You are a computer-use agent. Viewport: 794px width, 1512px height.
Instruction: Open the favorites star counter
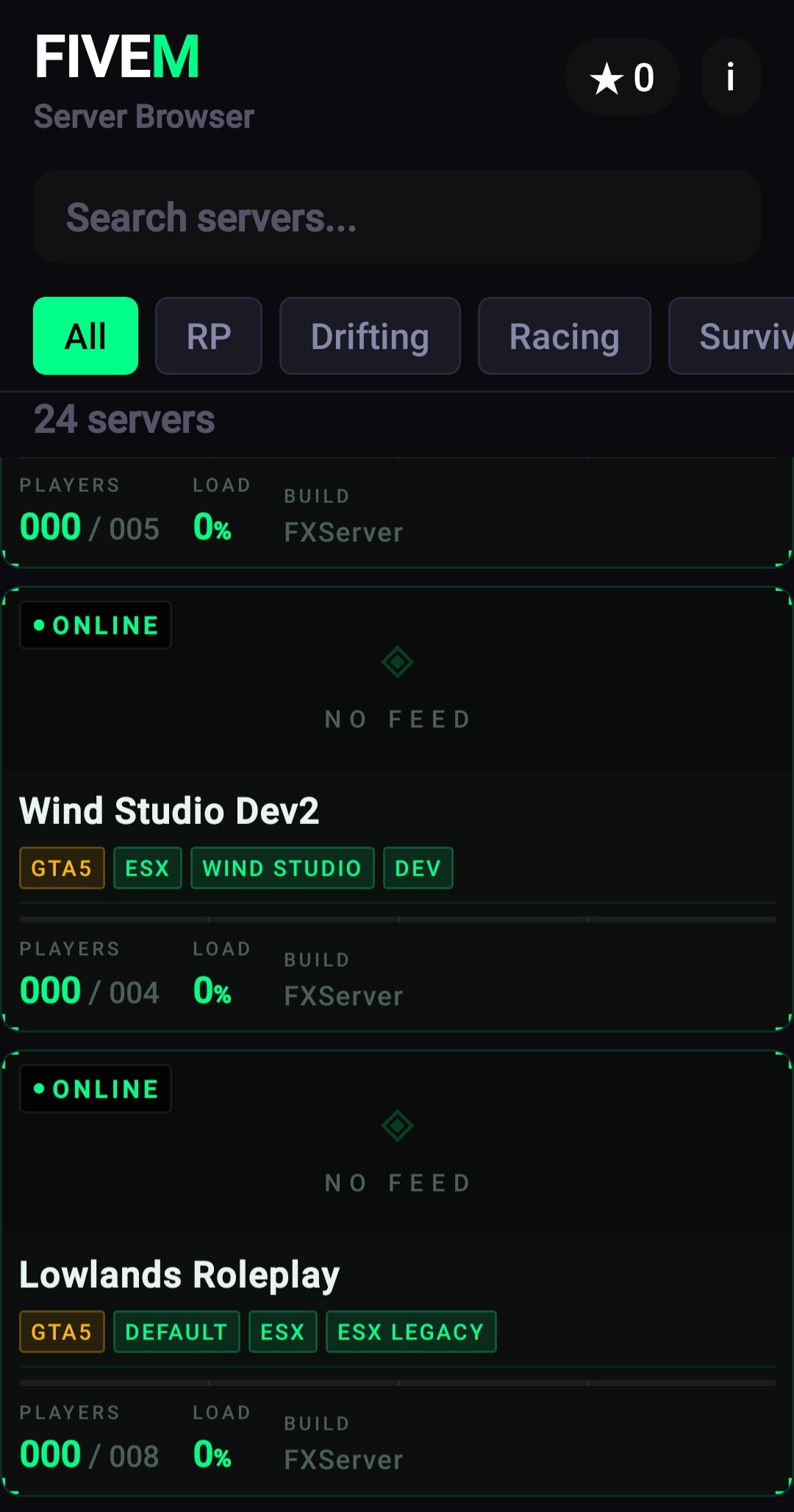coord(621,76)
